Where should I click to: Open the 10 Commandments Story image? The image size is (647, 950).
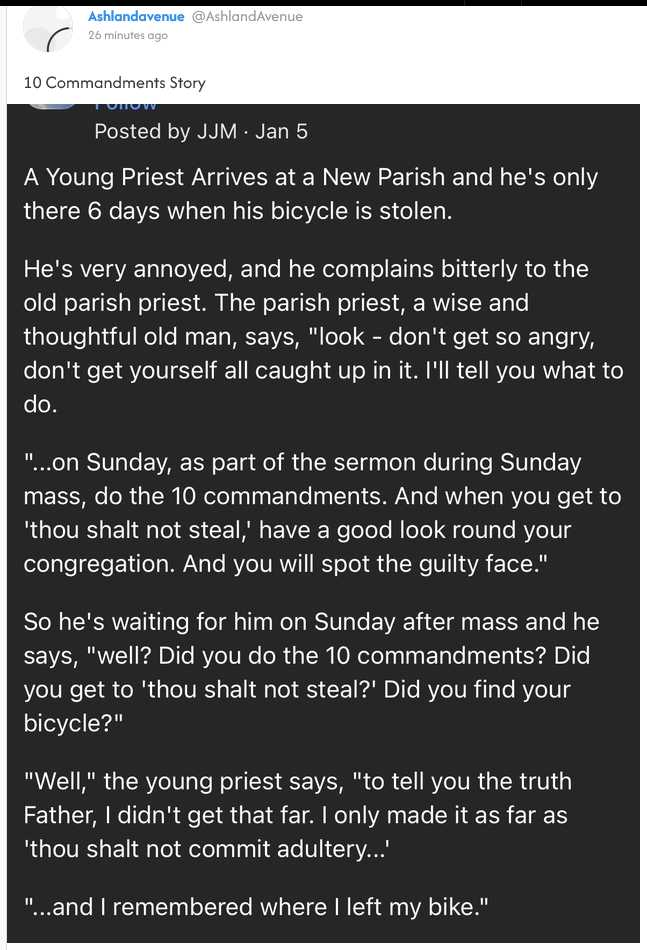(323, 520)
